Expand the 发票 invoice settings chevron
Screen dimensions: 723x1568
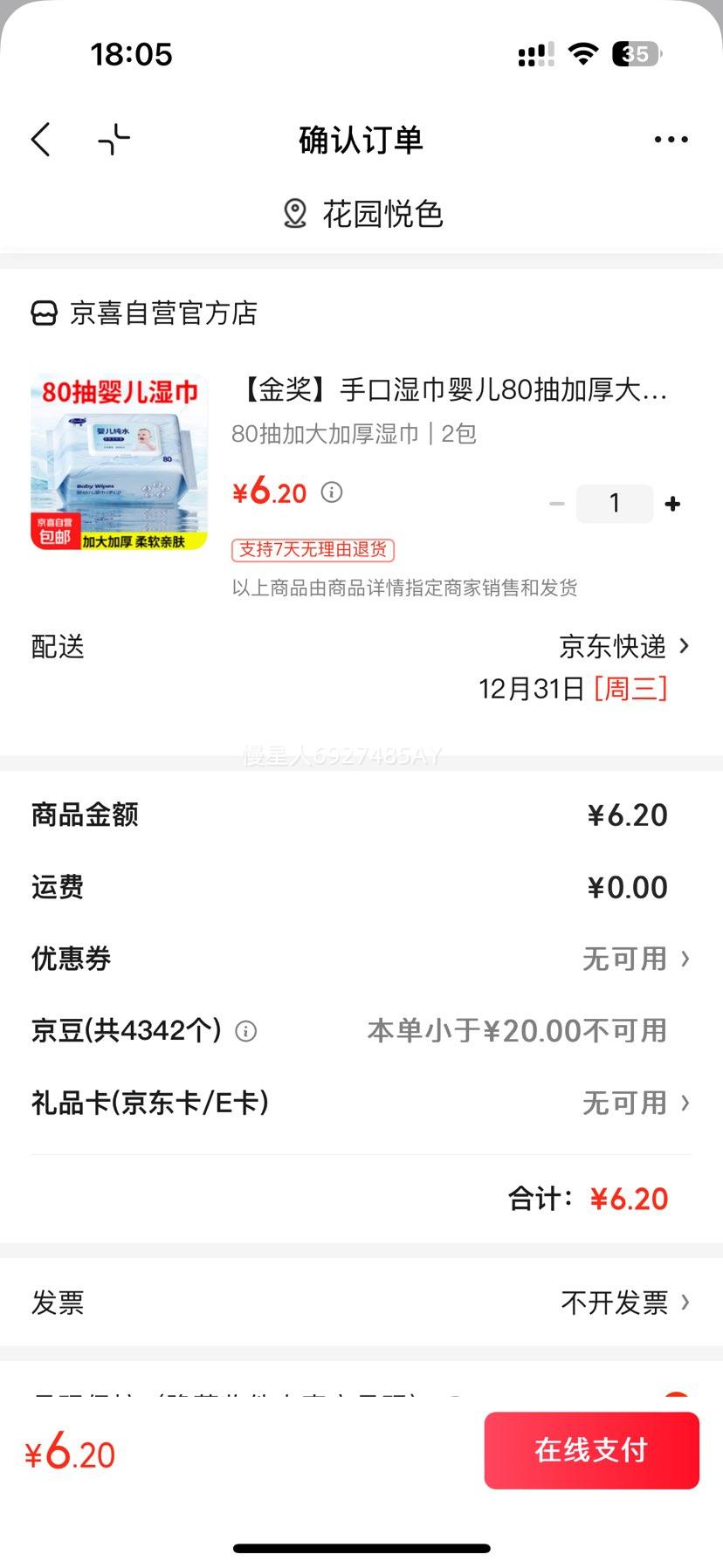(x=687, y=1302)
